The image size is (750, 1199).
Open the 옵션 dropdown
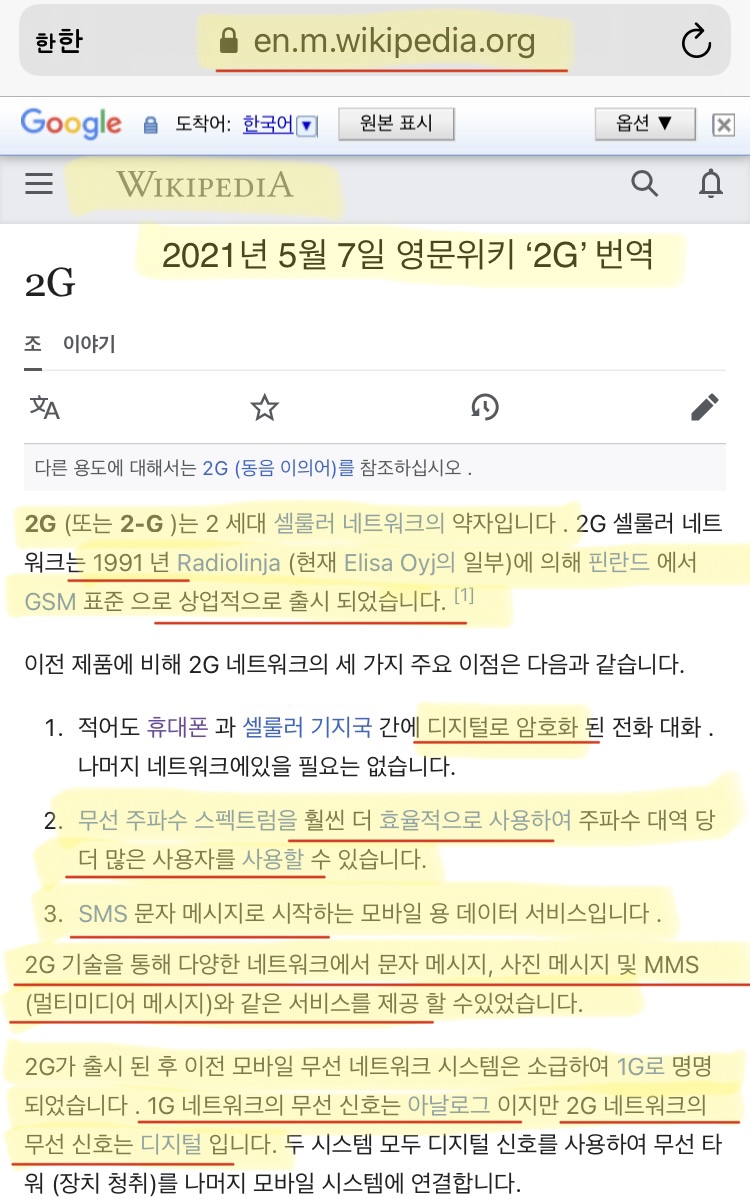[642, 124]
